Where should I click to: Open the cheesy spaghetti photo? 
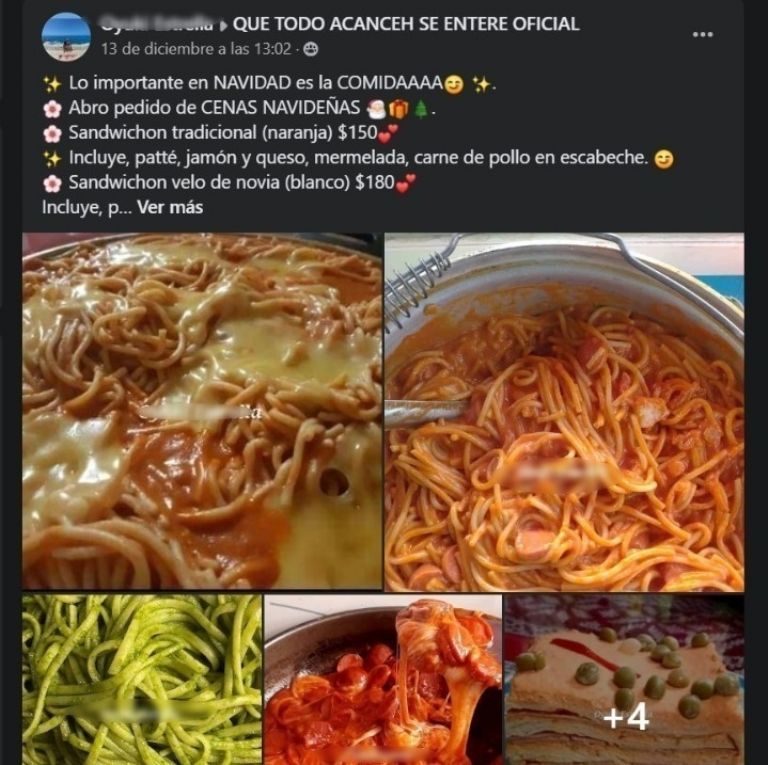pyautogui.click(x=202, y=411)
